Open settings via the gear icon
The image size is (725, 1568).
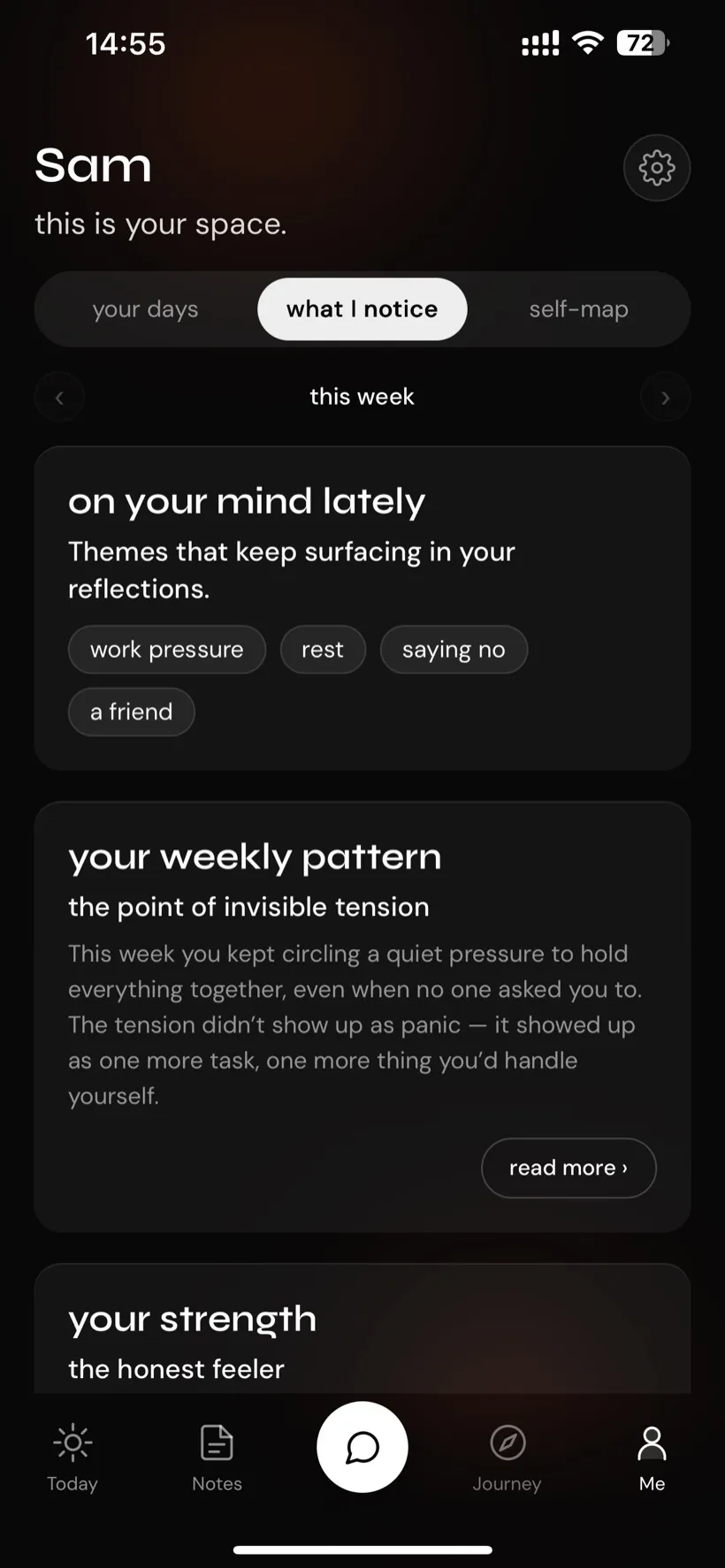(656, 168)
